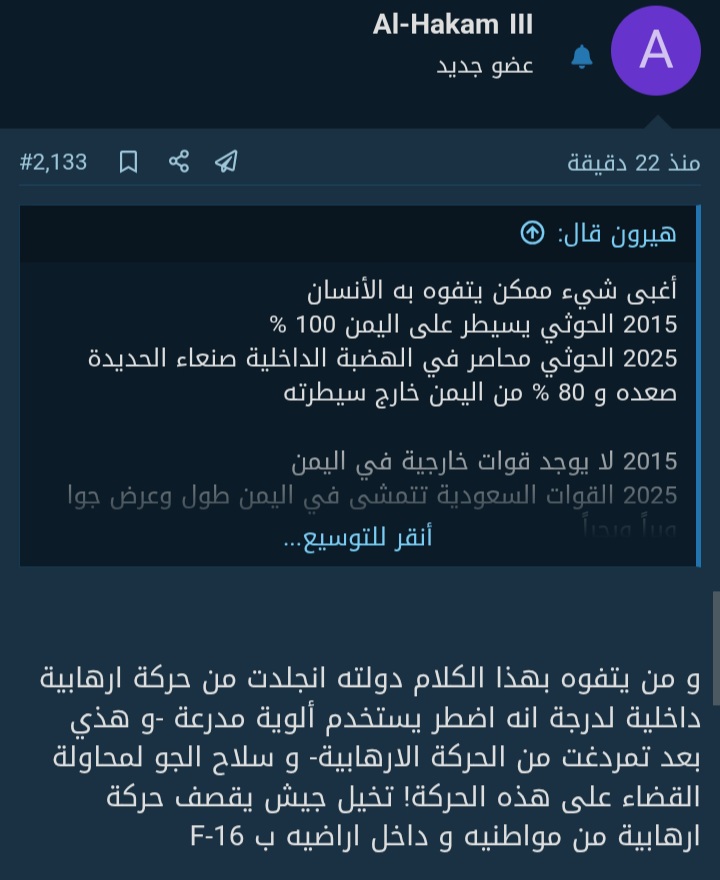Open forward options via the paper plane
Viewport: 720px width, 880px height.
(x=226, y=162)
